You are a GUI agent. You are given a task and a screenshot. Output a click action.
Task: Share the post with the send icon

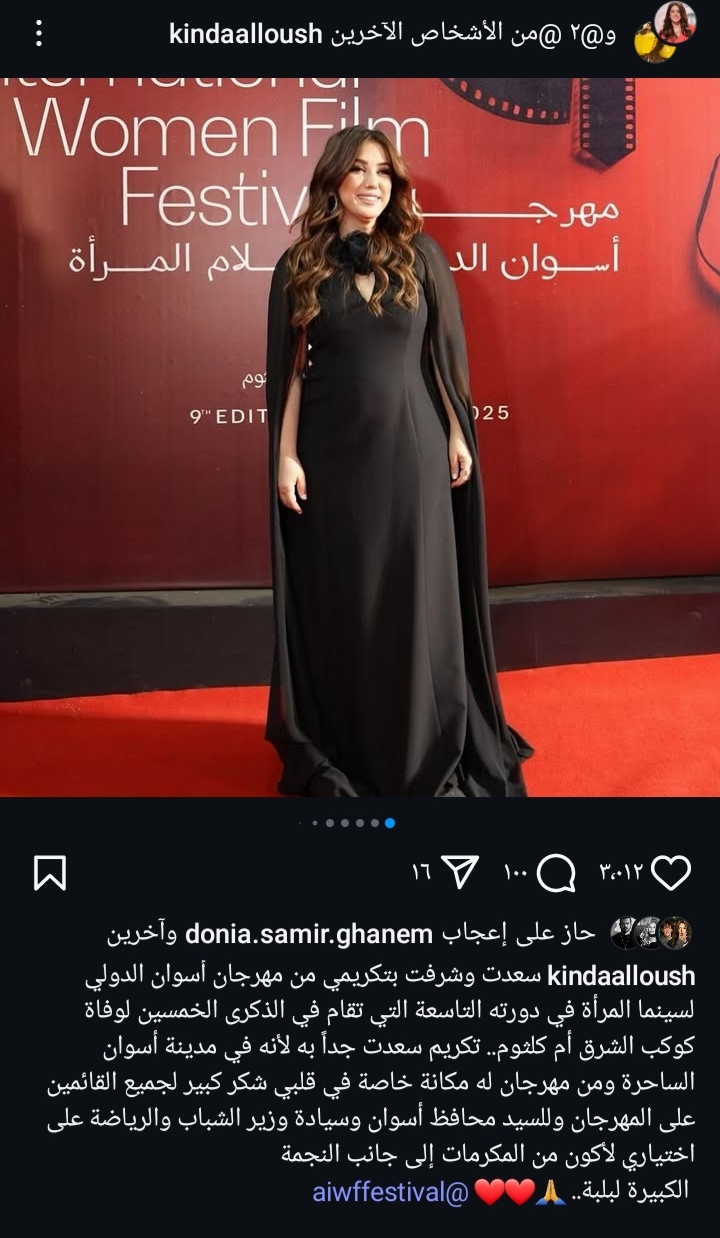pos(459,873)
